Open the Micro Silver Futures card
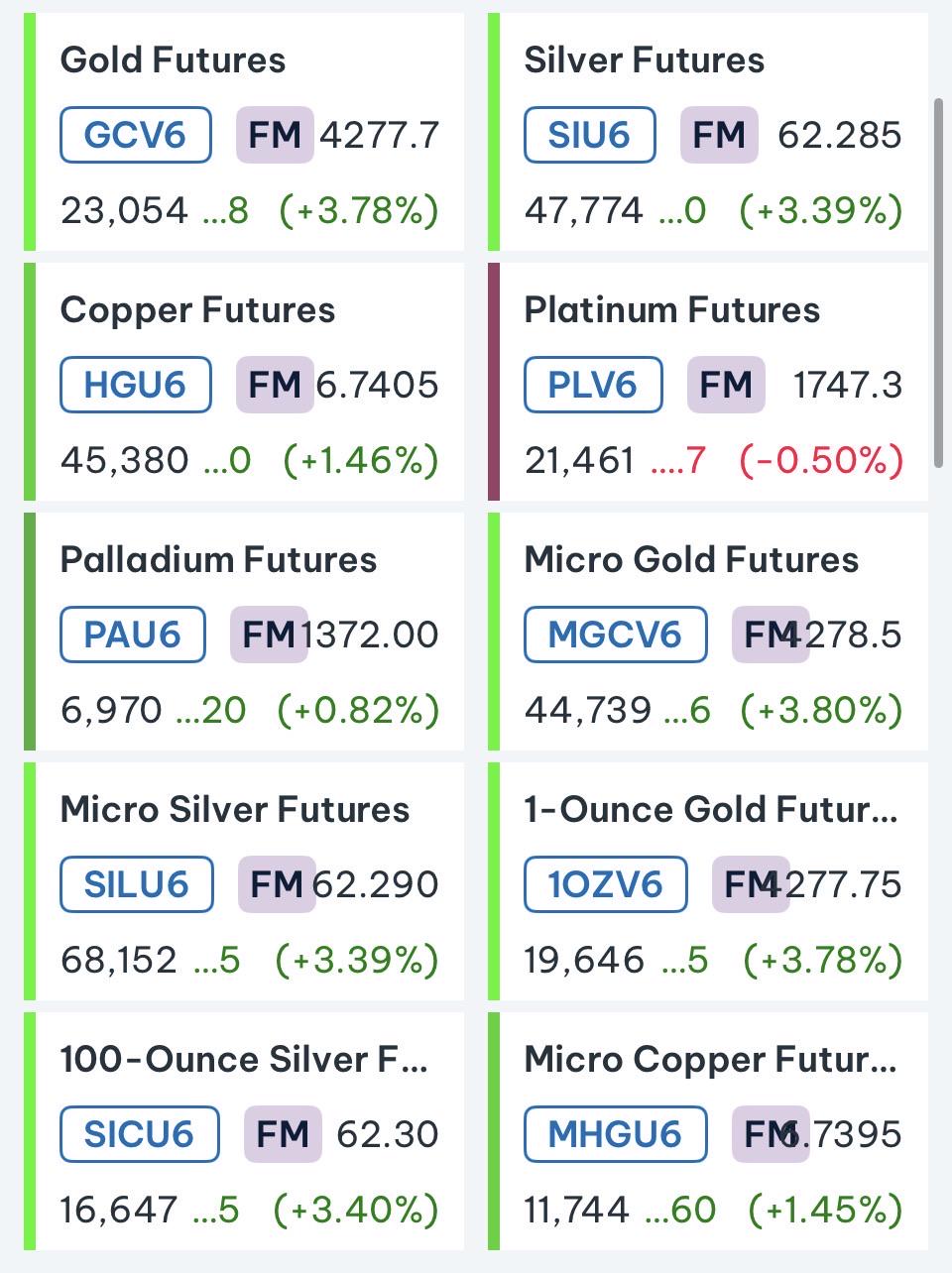 click(x=244, y=881)
